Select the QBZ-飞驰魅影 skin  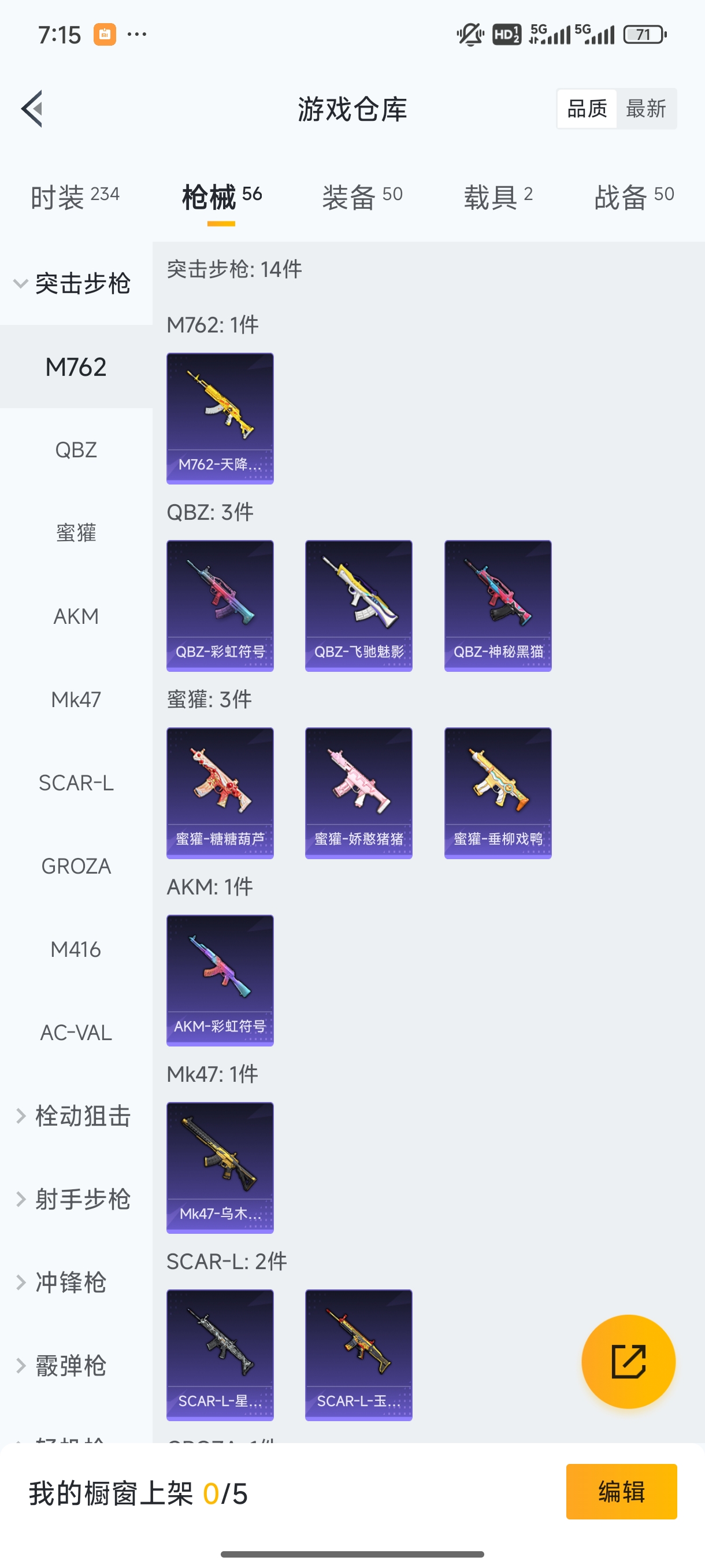tap(358, 606)
